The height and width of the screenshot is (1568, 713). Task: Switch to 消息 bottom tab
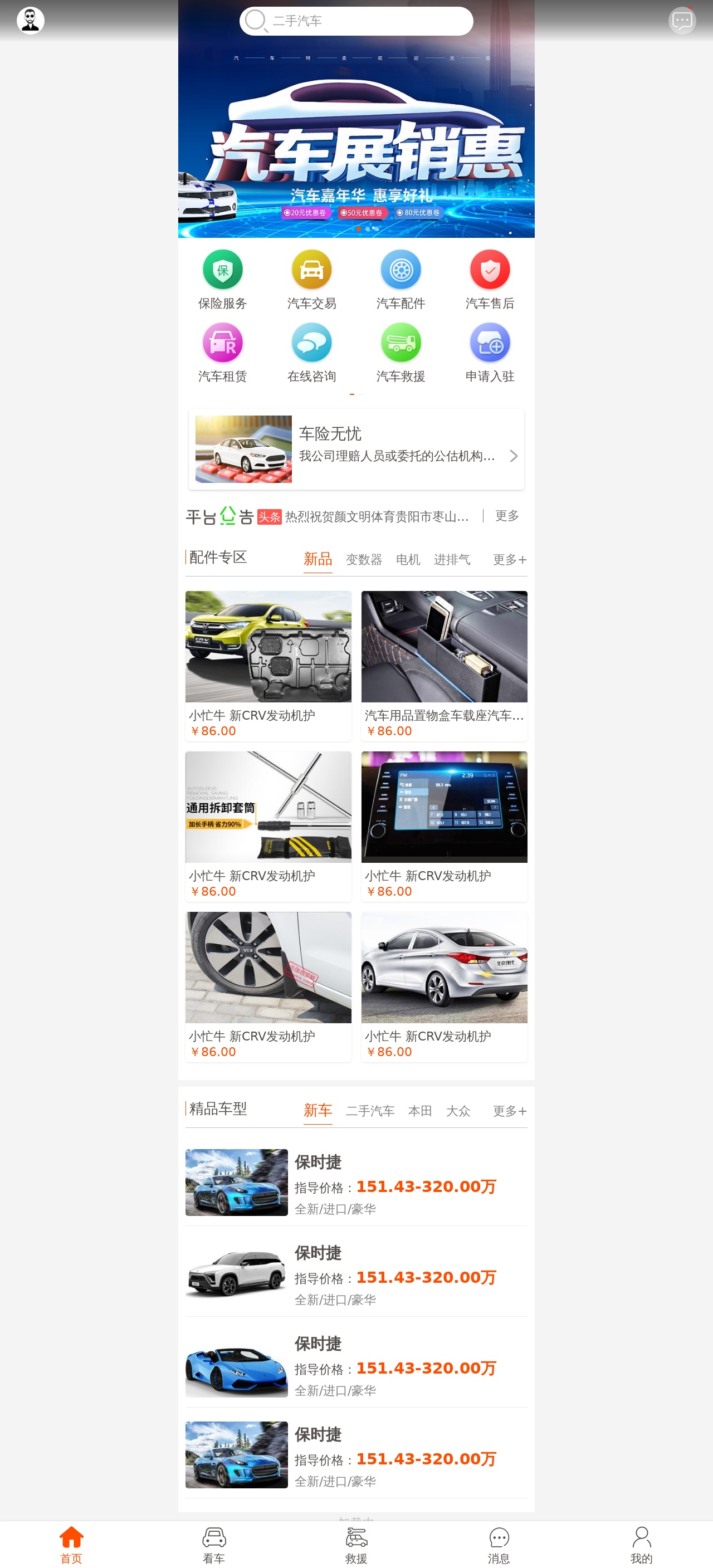[x=499, y=1545]
